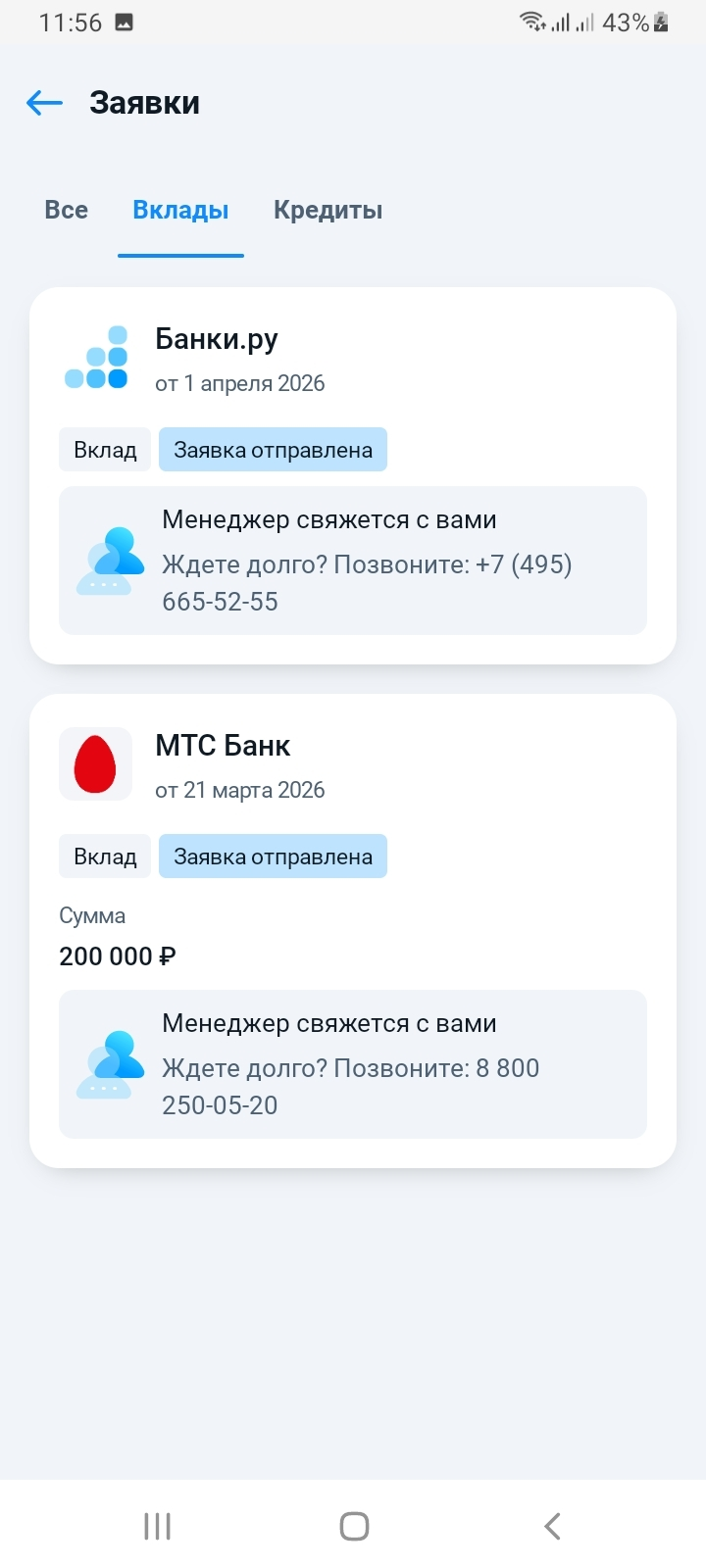Tap the MTC Банк red egg logo

(95, 763)
